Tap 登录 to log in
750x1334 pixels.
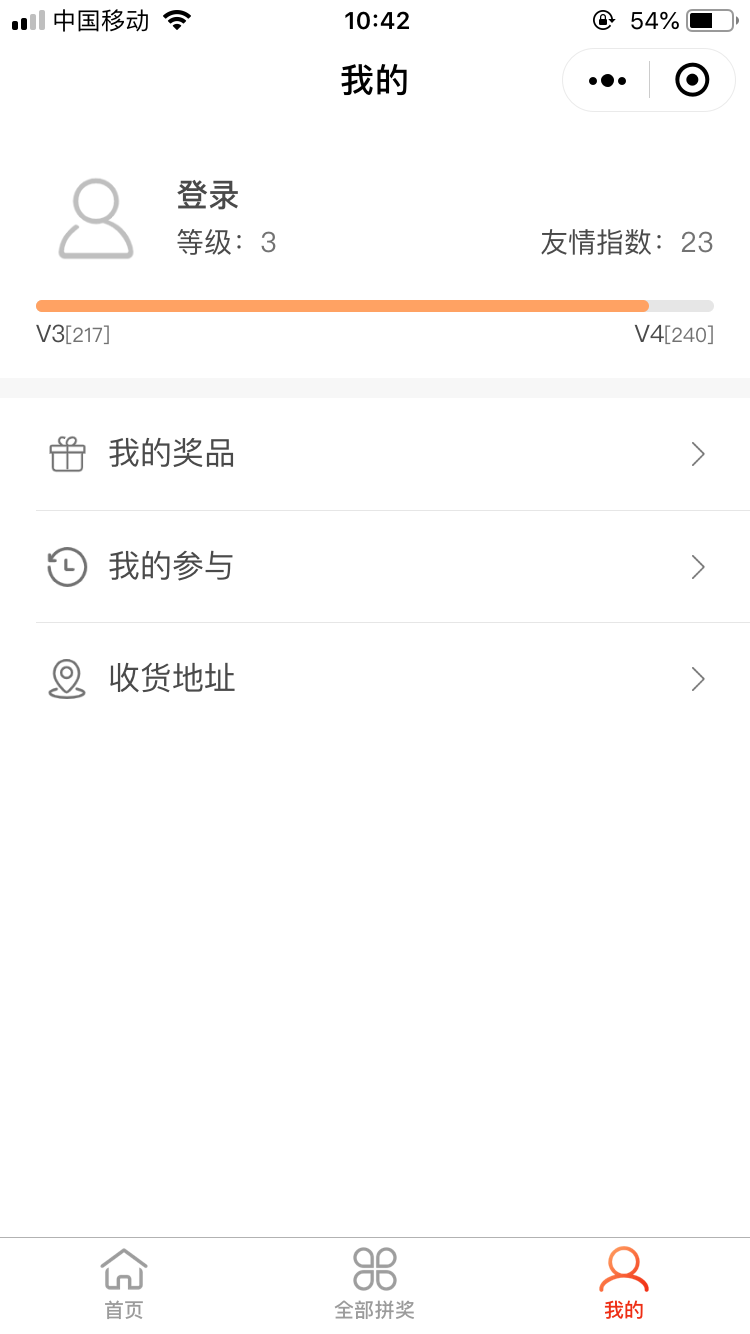pos(208,195)
